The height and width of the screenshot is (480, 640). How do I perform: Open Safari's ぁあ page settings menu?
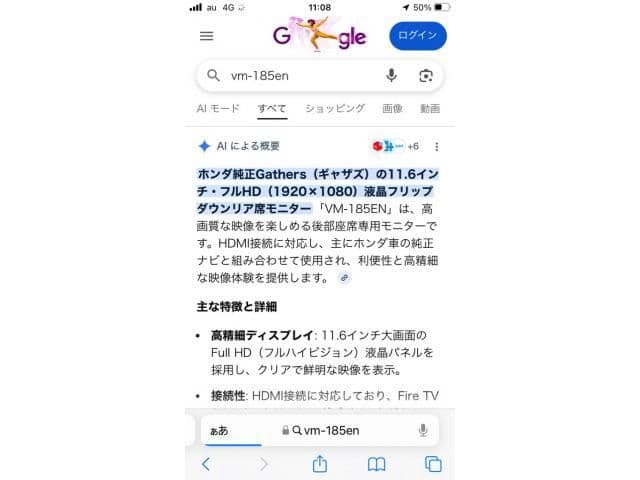click(217, 430)
